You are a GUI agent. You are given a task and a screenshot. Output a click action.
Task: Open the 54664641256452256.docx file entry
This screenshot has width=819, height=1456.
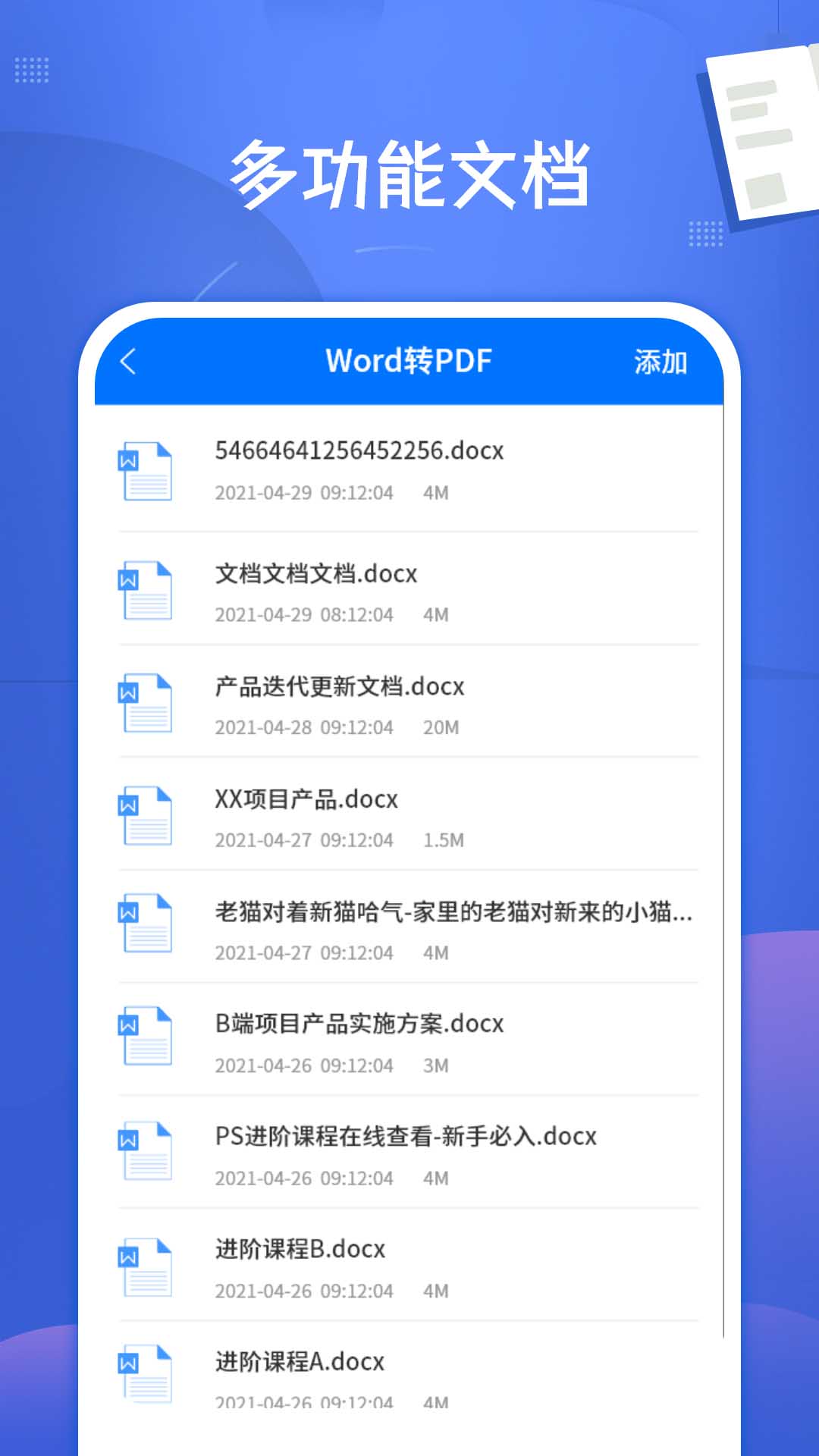359,450
